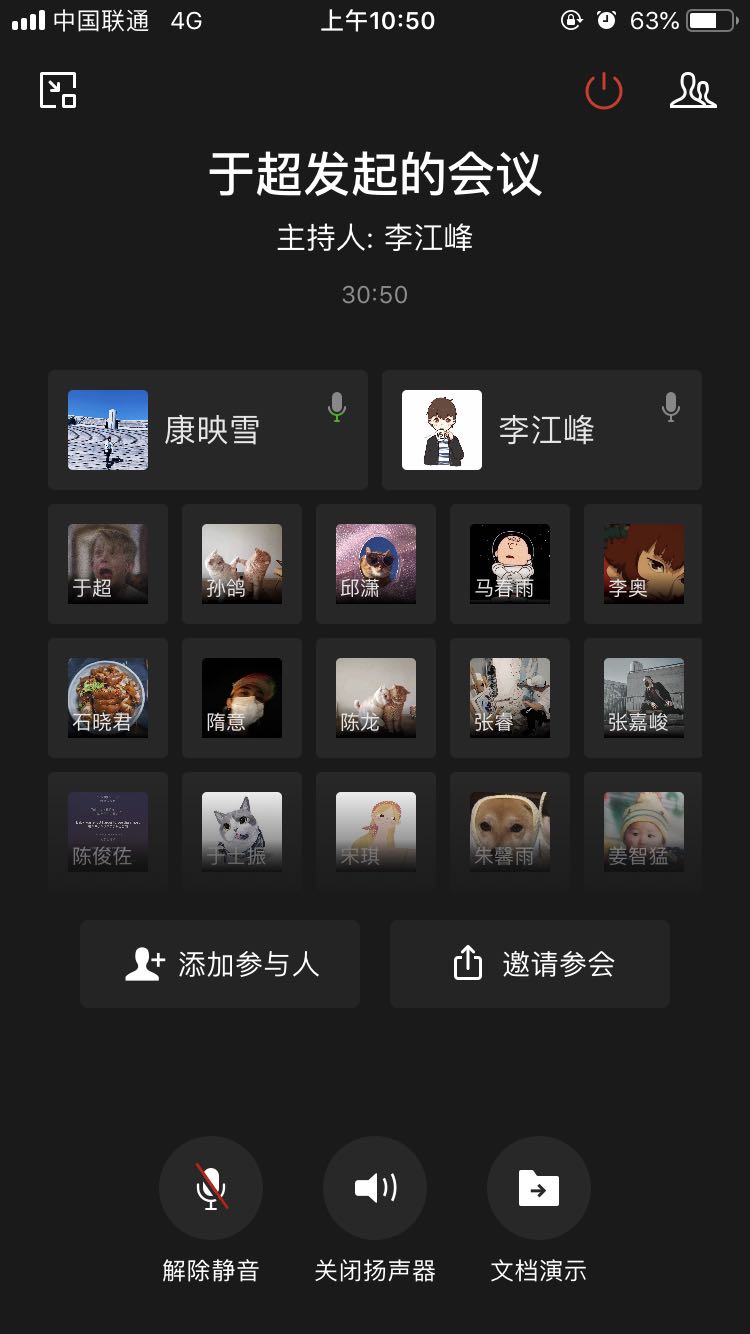Tap participant 张睿

point(510,698)
